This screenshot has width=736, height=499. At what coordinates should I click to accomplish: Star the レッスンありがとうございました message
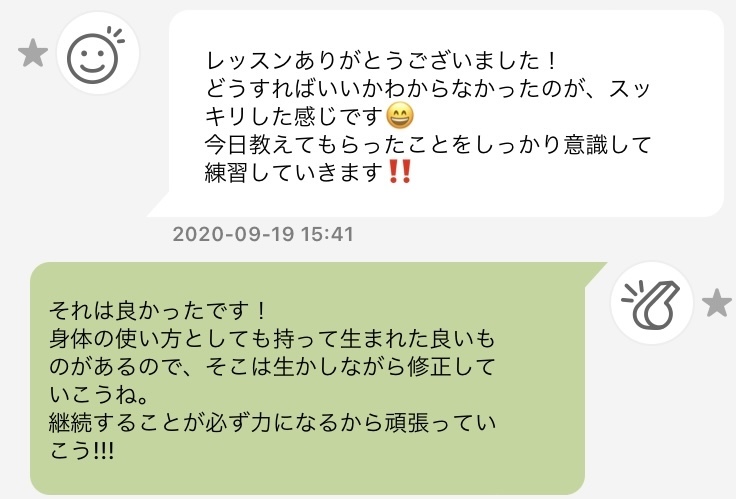[33, 53]
